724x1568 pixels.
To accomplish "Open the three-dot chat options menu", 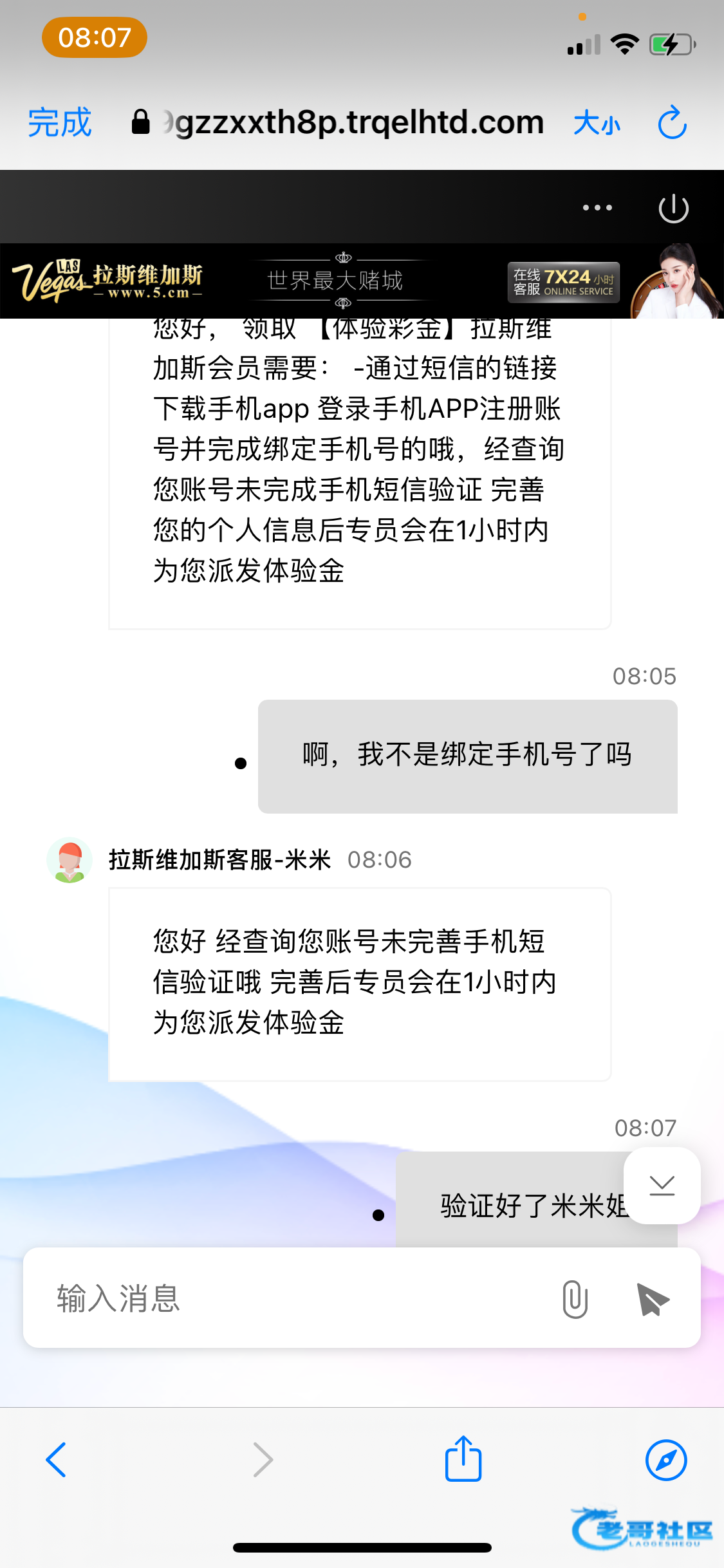I will pyautogui.click(x=597, y=208).
